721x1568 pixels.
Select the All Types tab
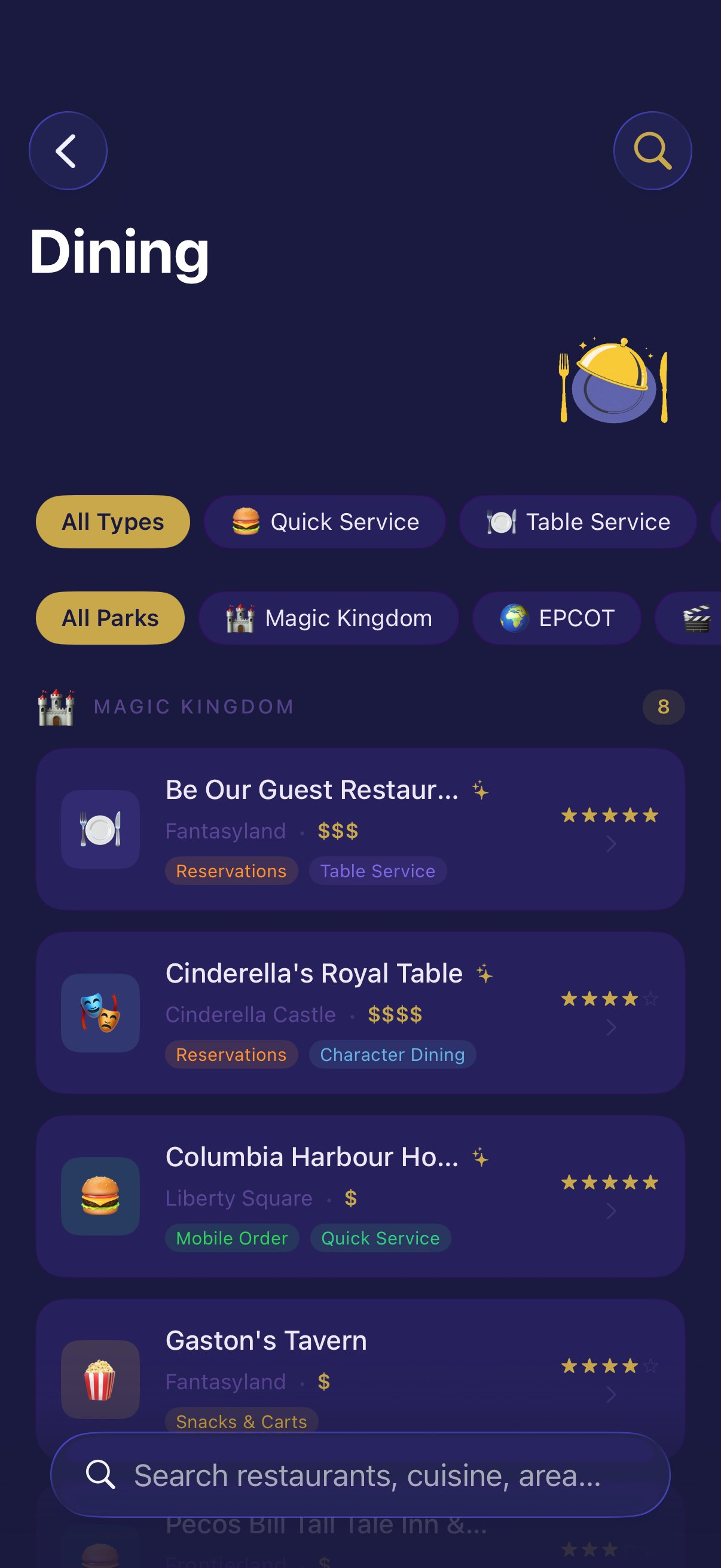(112, 521)
